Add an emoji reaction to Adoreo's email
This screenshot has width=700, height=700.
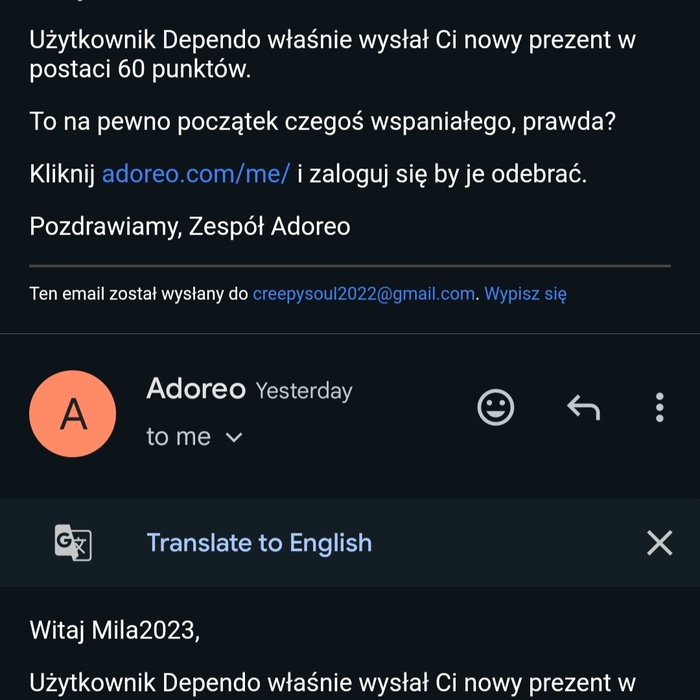click(496, 407)
